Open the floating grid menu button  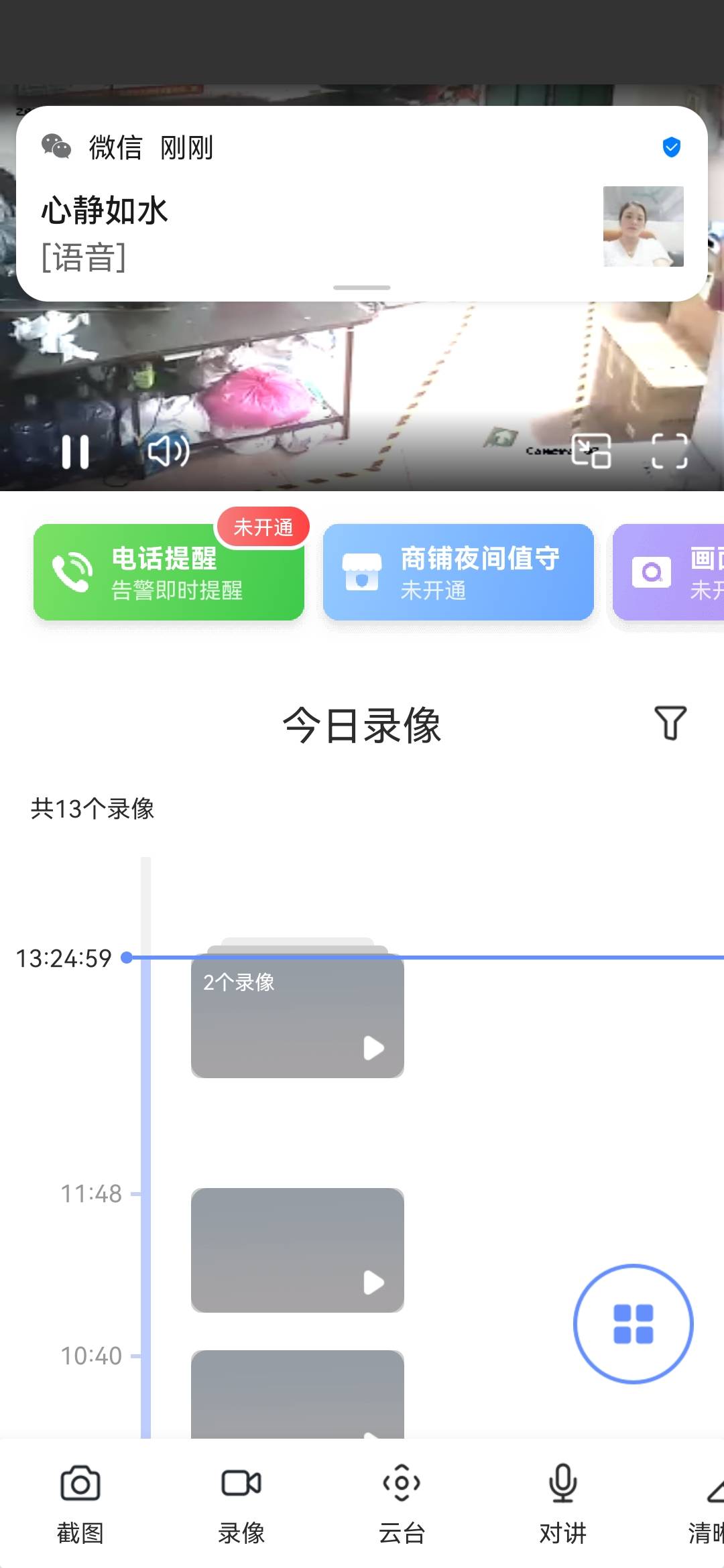pos(633,1323)
